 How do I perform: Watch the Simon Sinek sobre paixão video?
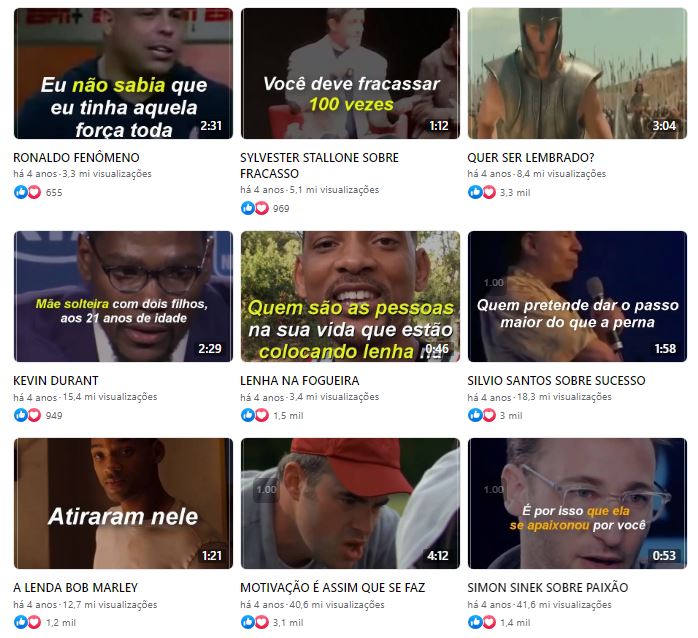[577, 503]
